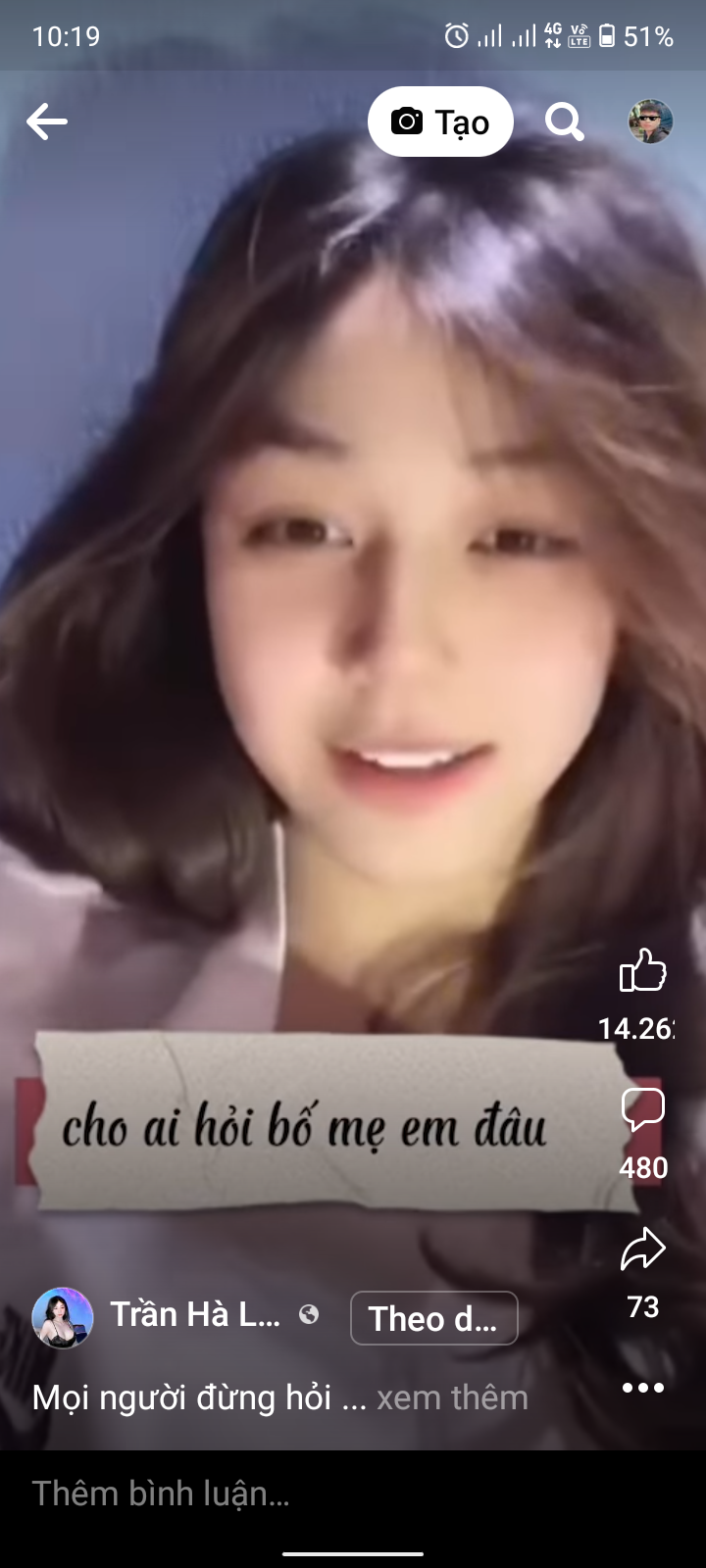Follow the creator with Theo d... button

(x=433, y=1318)
